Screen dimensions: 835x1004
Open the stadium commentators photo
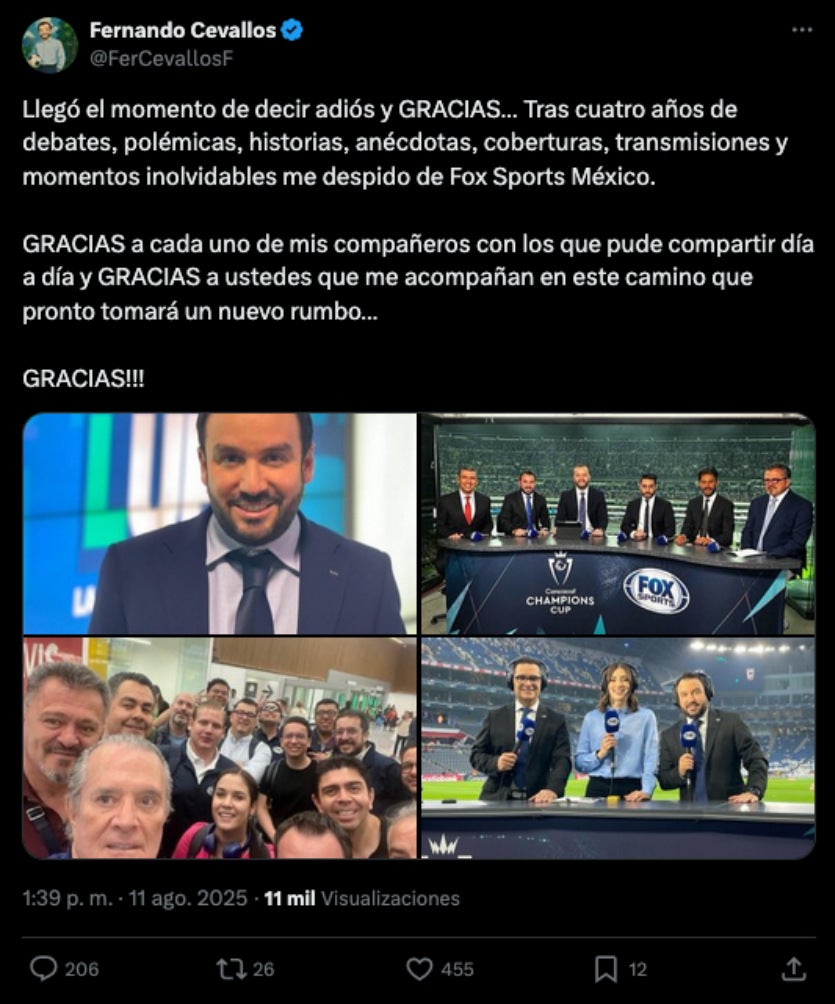point(617,748)
